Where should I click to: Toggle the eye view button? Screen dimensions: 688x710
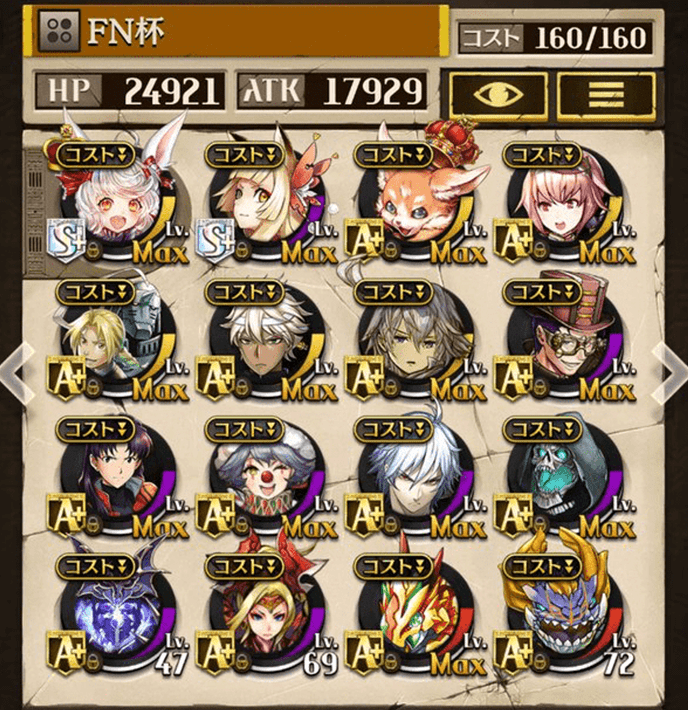coord(497,94)
